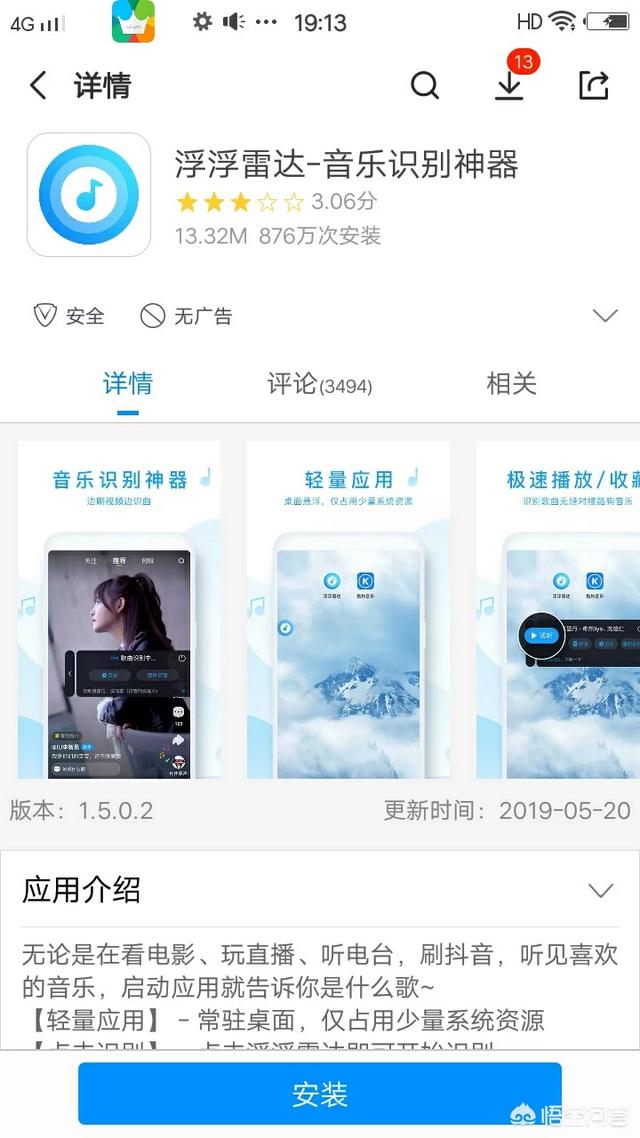Select the 详情 tab

click(127, 384)
